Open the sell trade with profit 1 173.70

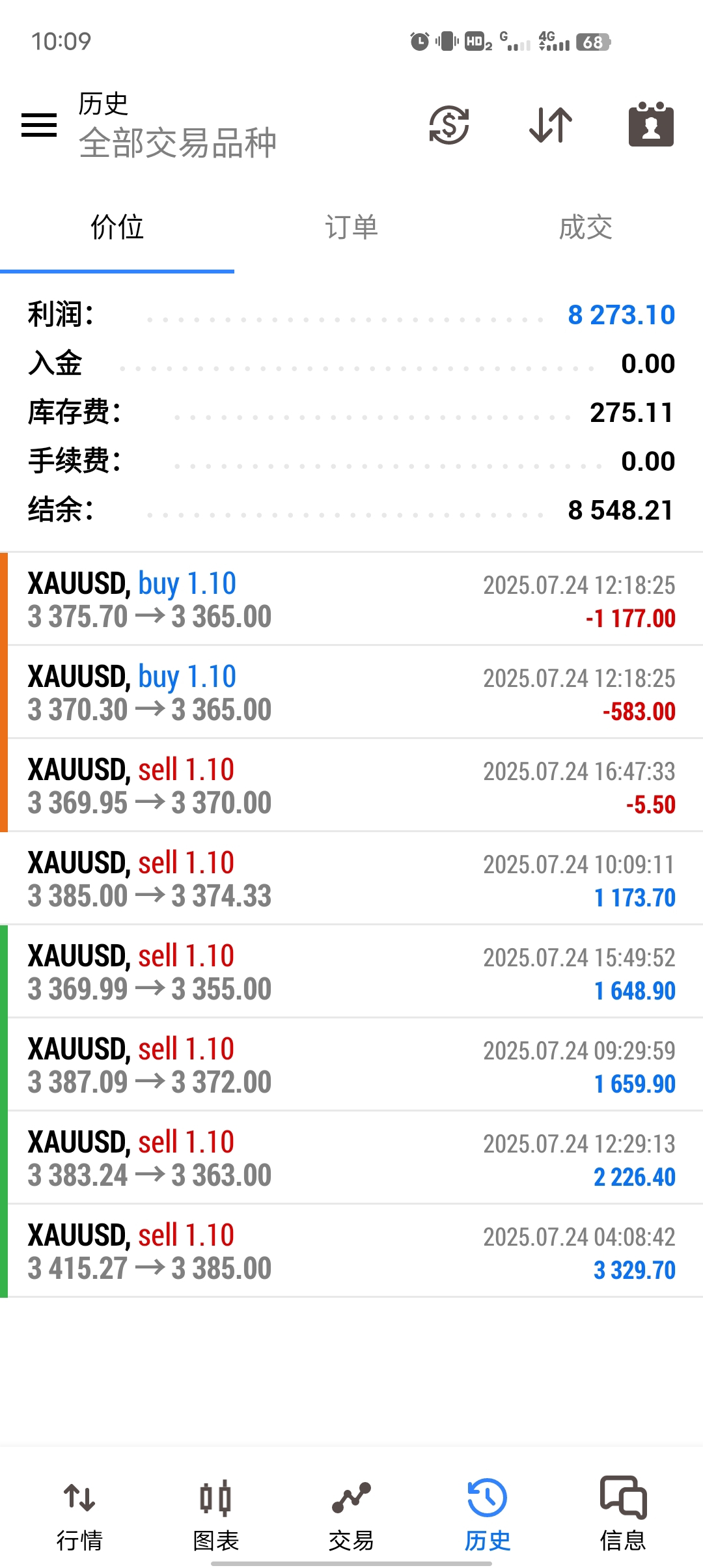click(351, 878)
